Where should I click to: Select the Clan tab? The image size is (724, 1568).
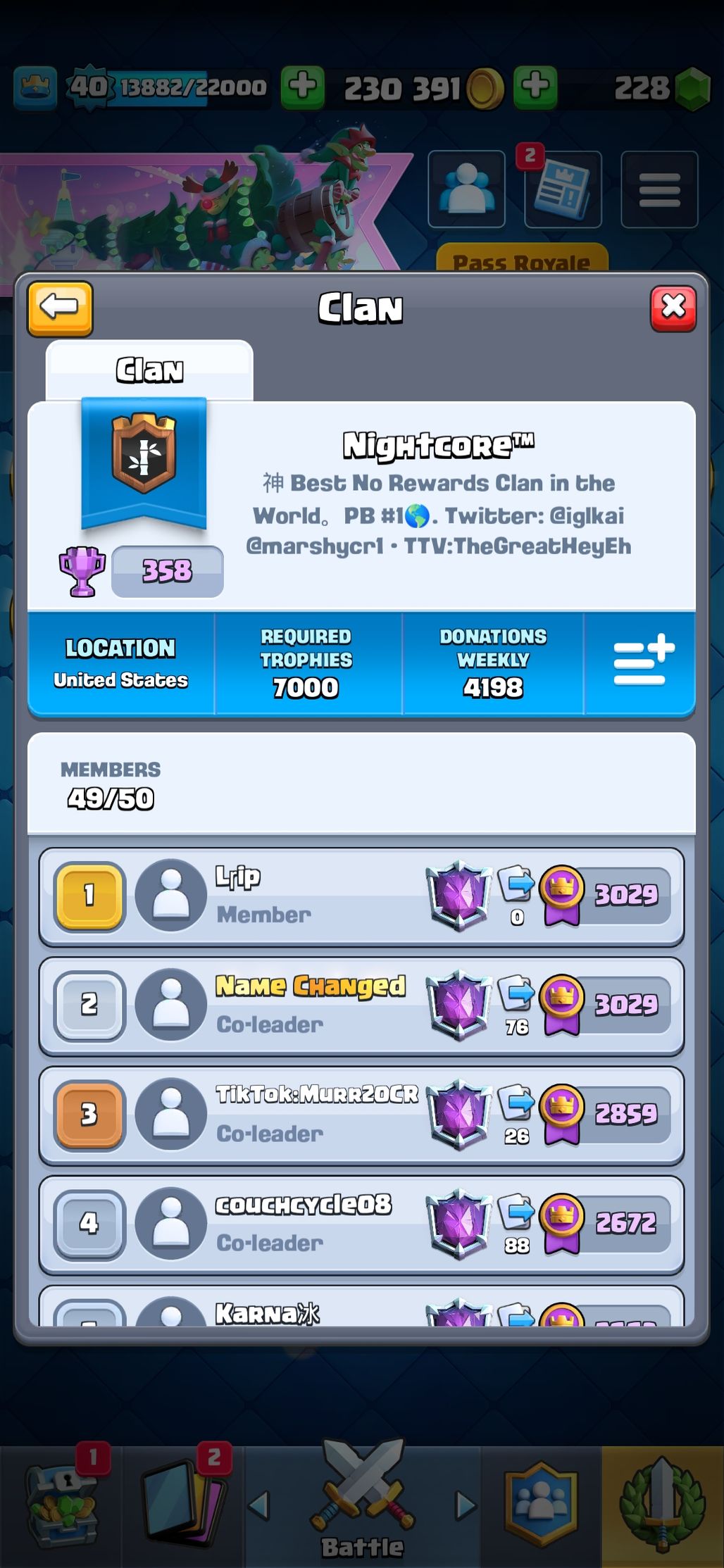[149, 370]
